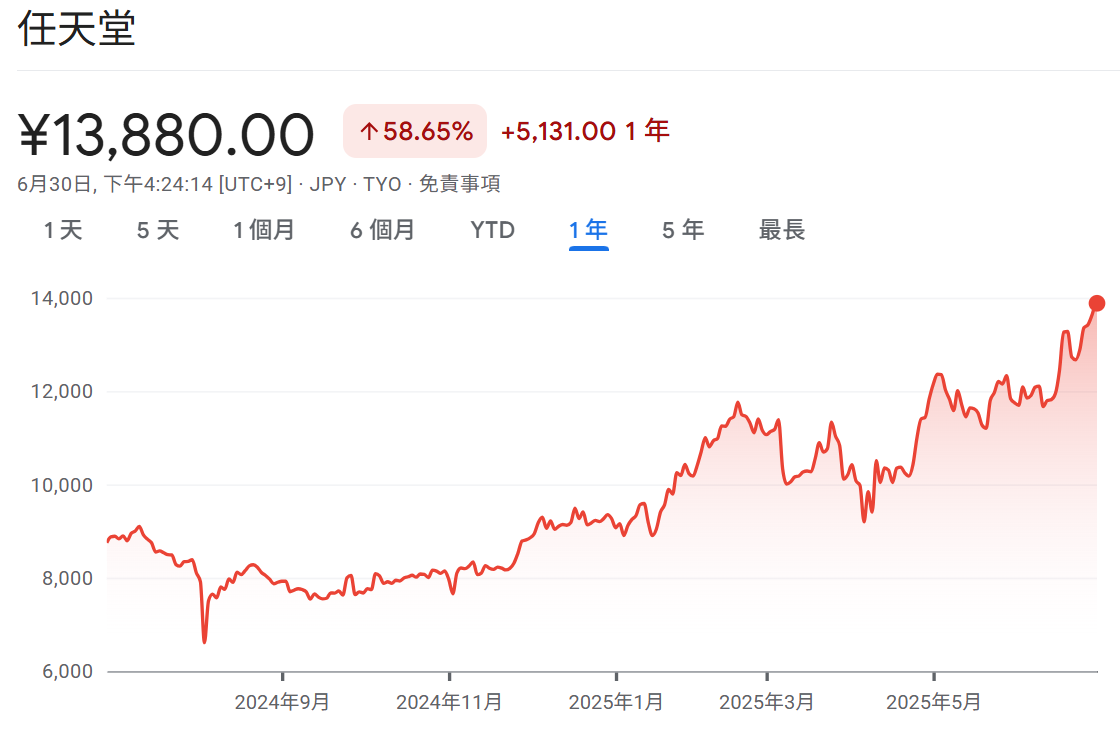This screenshot has width=1120, height=729.
Task: Tap the 1 年 range tab
Action: (588, 231)
